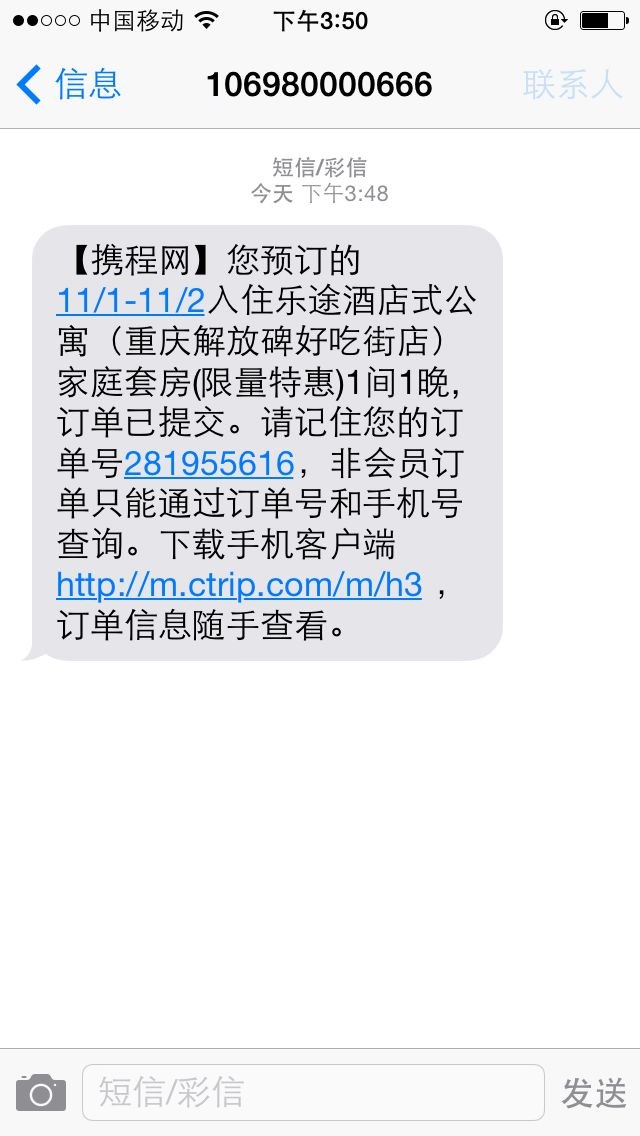Open the m.ctrip.com/m/h3 link

coord(239,585)
